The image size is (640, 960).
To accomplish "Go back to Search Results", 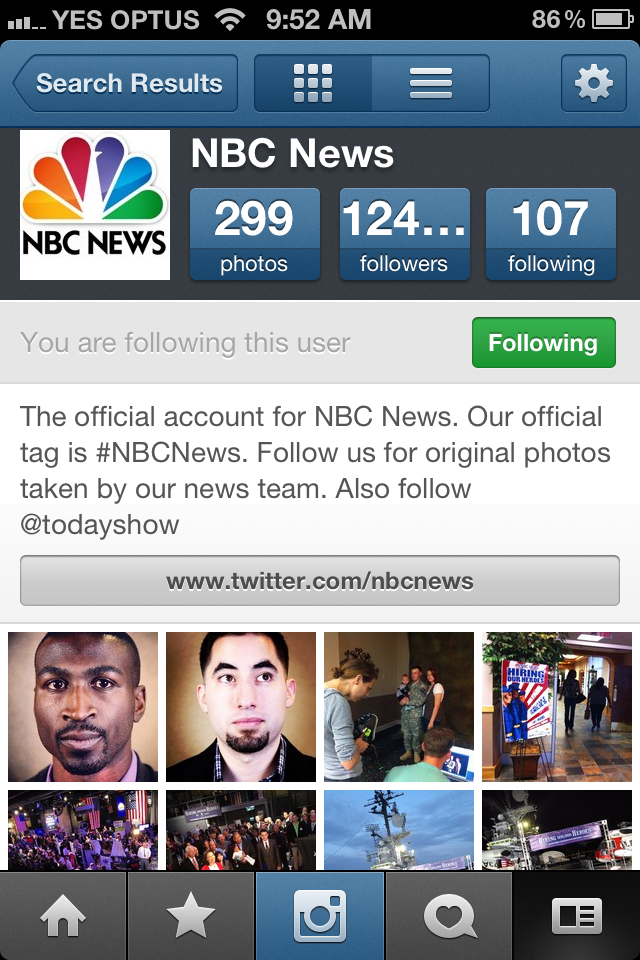I will pos(126,83).
